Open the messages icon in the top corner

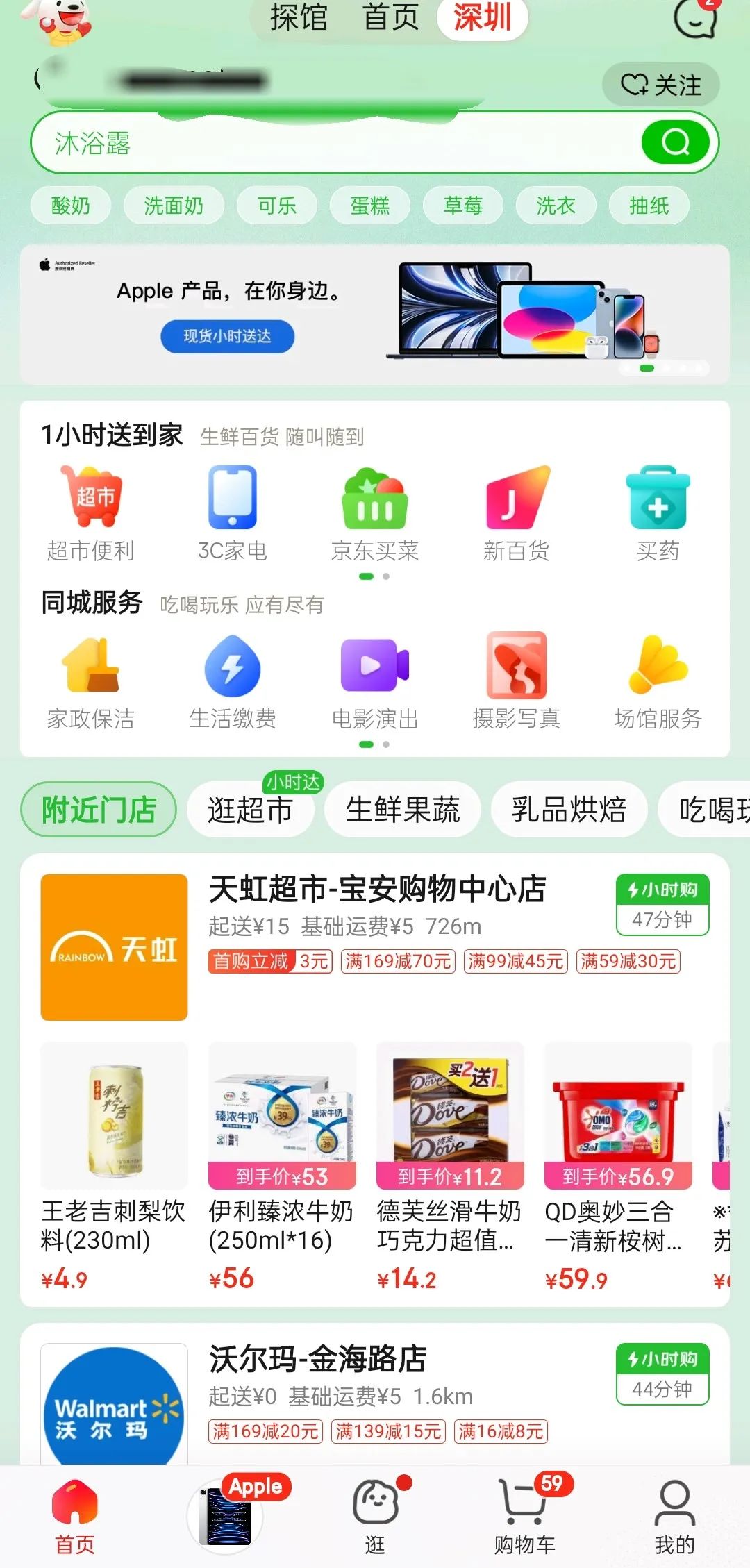tap(697, 18)
